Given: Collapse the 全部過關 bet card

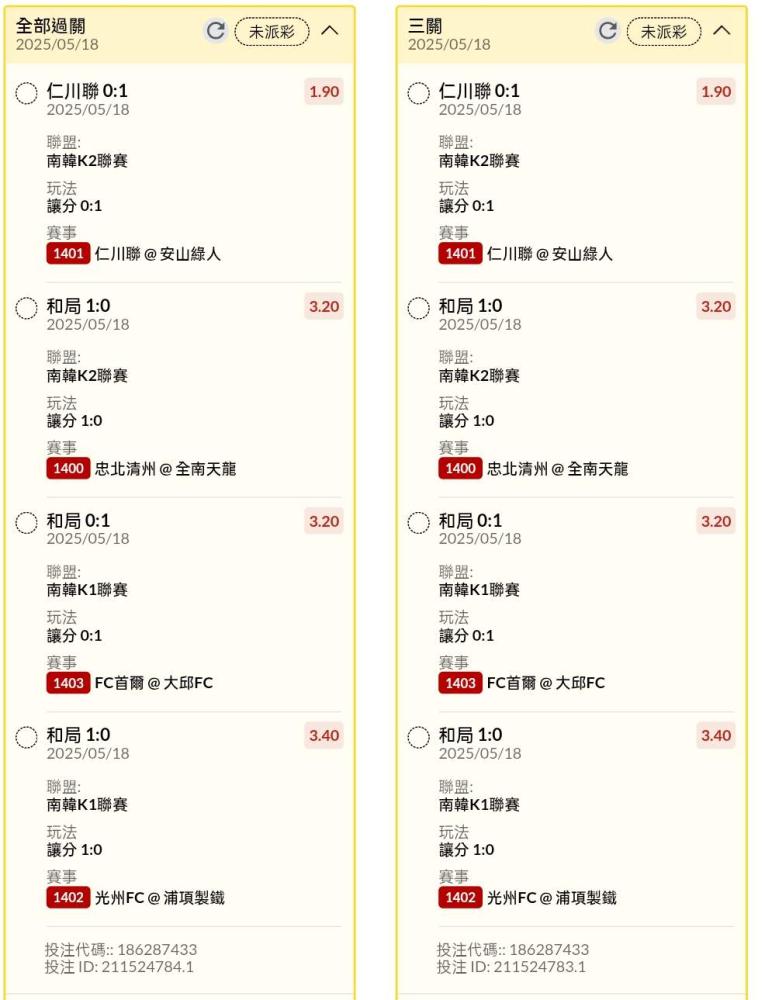Looking at the screenshot, I should click(330, 31).
